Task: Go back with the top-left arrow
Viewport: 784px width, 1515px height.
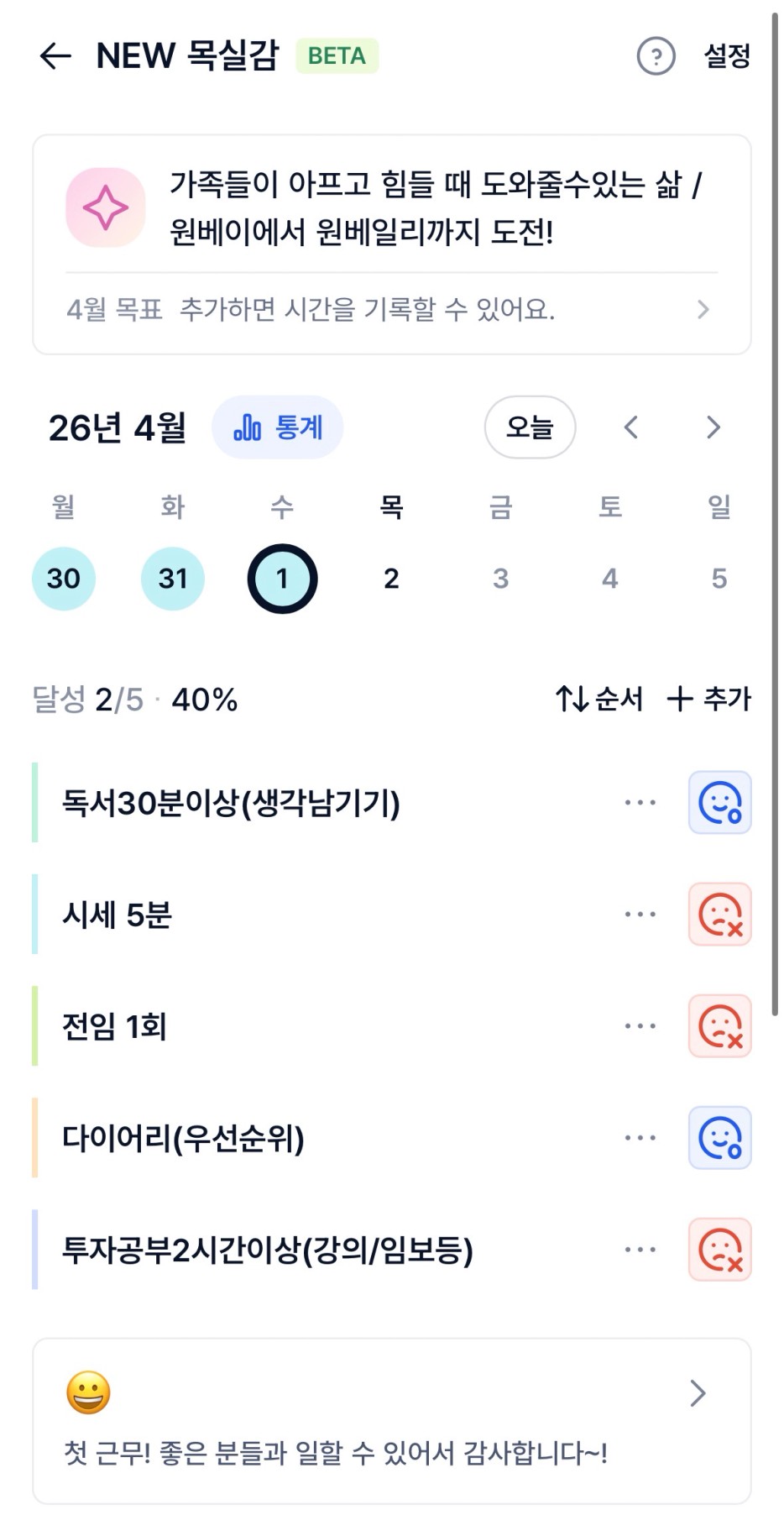Action: click(x=55, y=56)
